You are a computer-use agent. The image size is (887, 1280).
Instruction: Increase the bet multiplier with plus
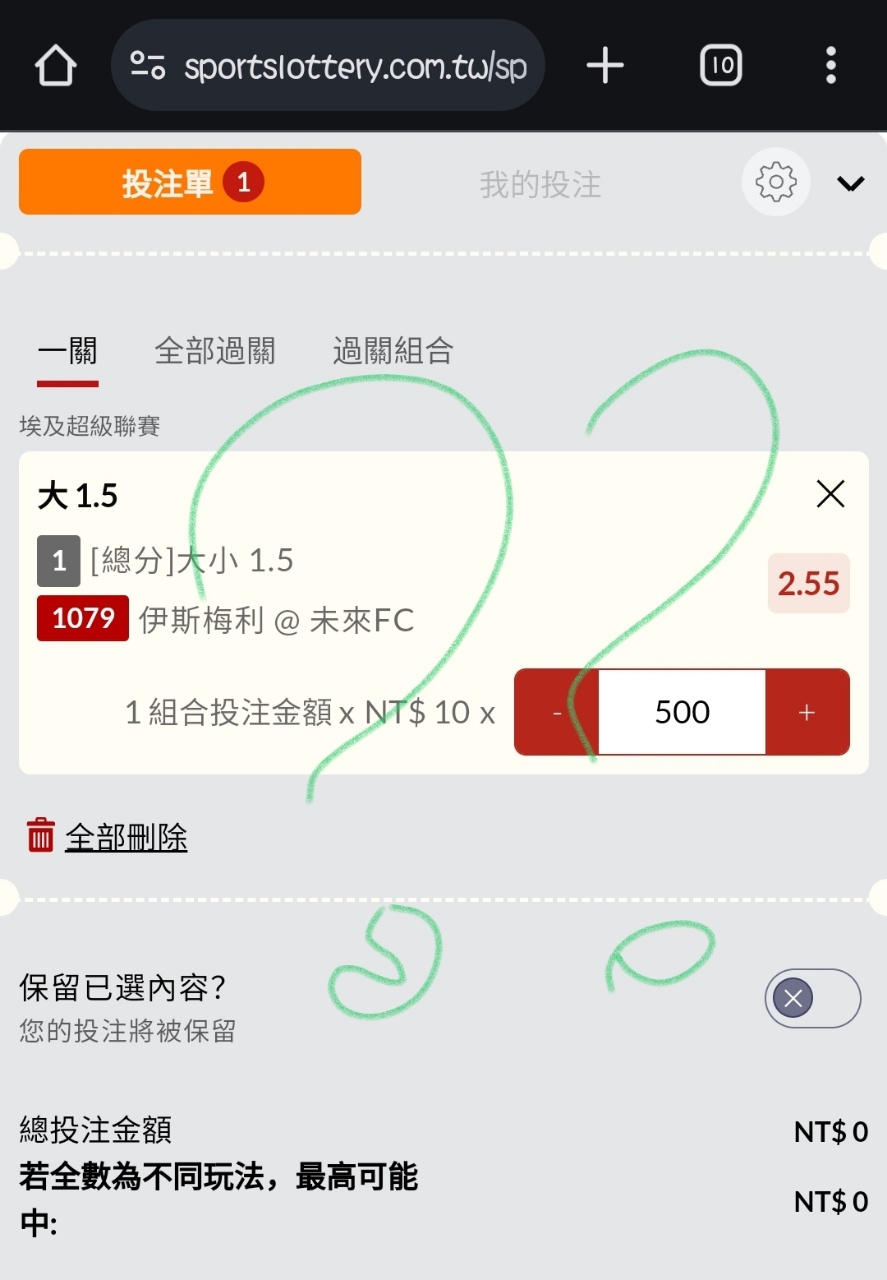tap(807, 712)
